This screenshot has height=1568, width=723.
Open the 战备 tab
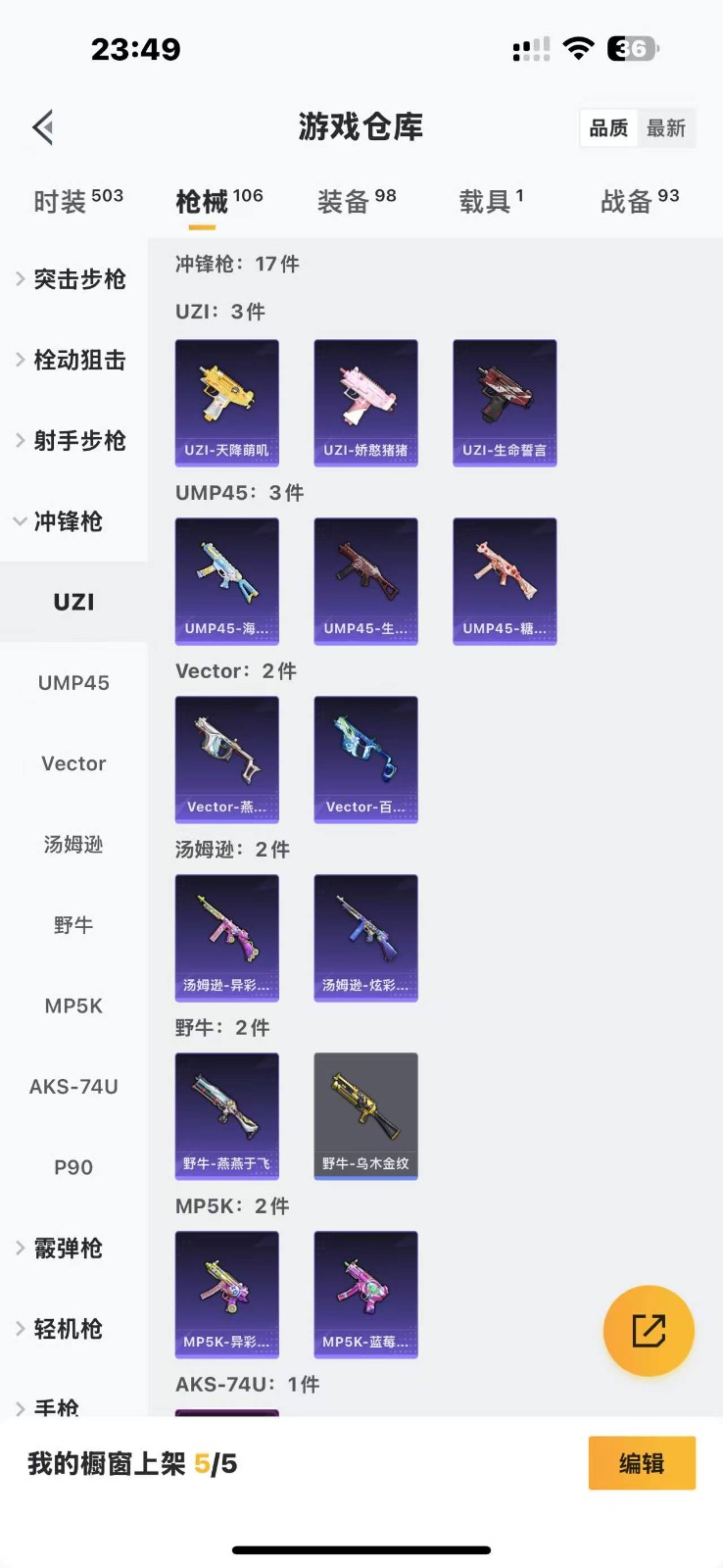(639, 201)
